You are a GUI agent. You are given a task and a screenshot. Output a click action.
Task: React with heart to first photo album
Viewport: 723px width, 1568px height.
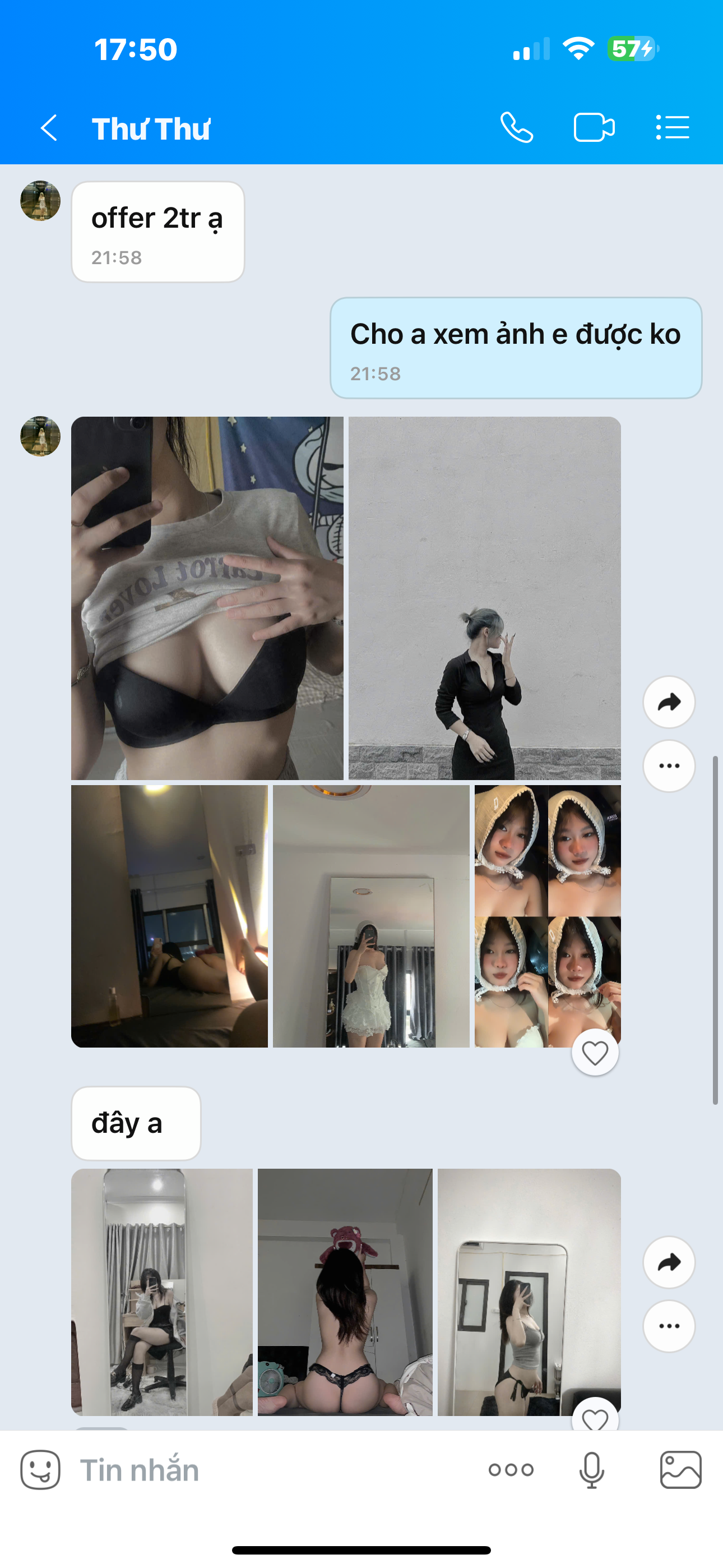(595, 1053)
